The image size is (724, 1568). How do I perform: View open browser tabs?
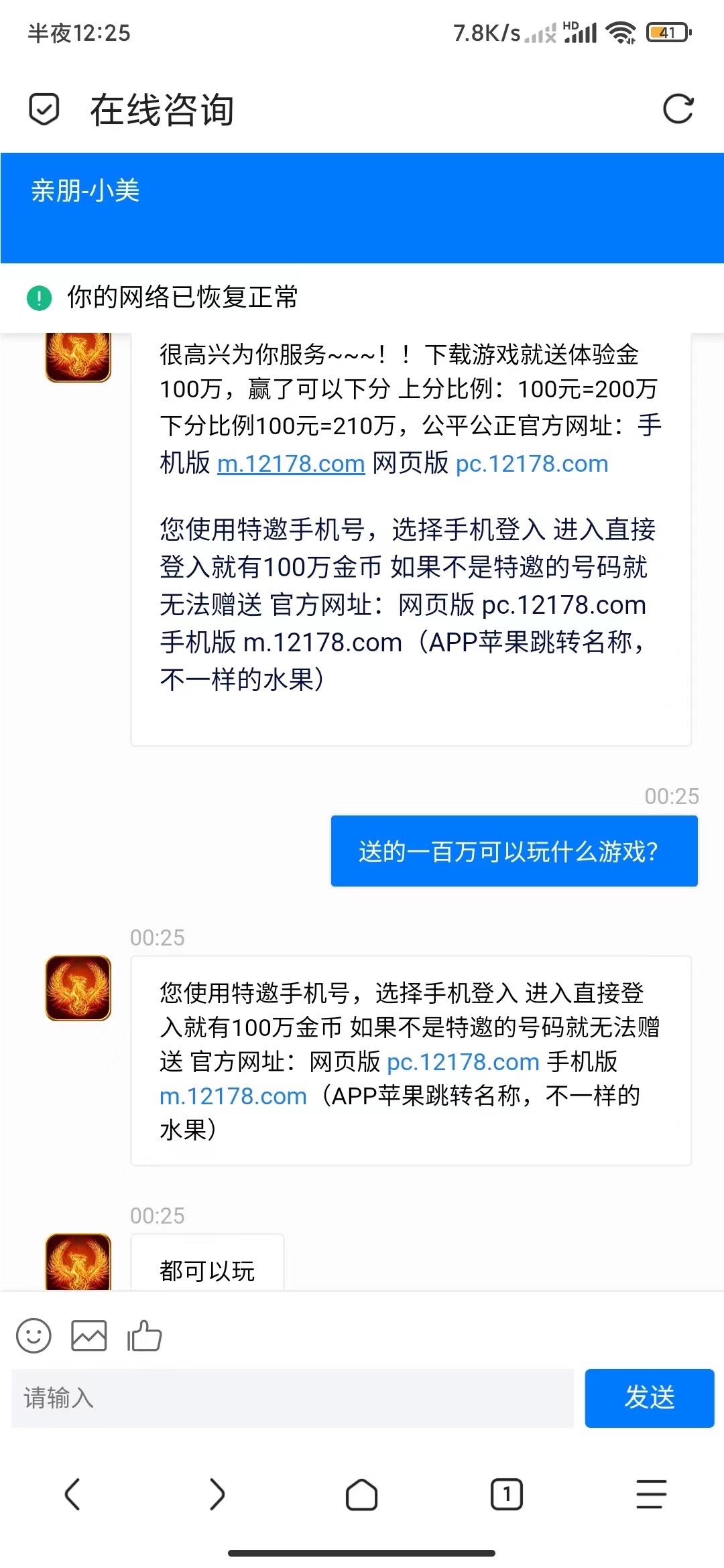tap(507, 1494)
